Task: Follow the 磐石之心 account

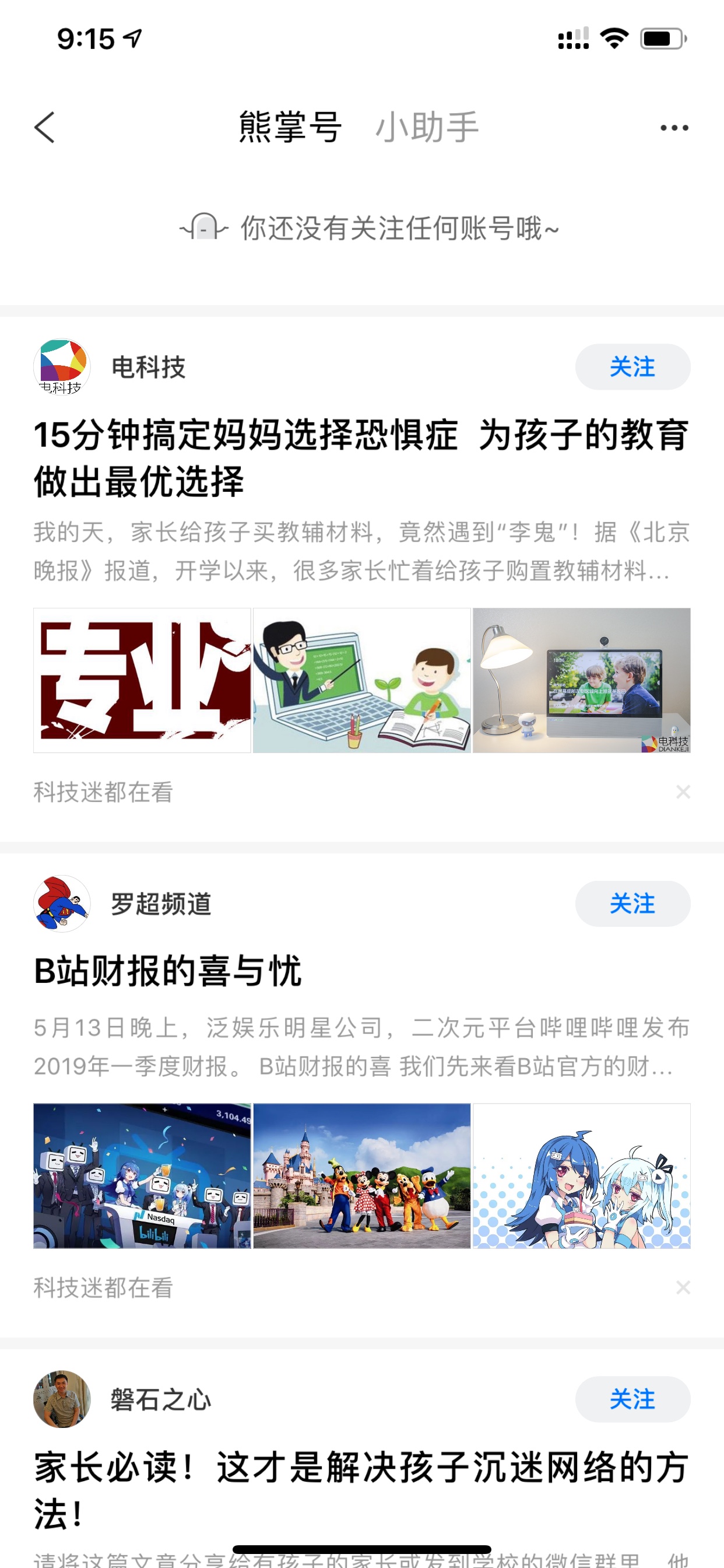Action: 632,1399
